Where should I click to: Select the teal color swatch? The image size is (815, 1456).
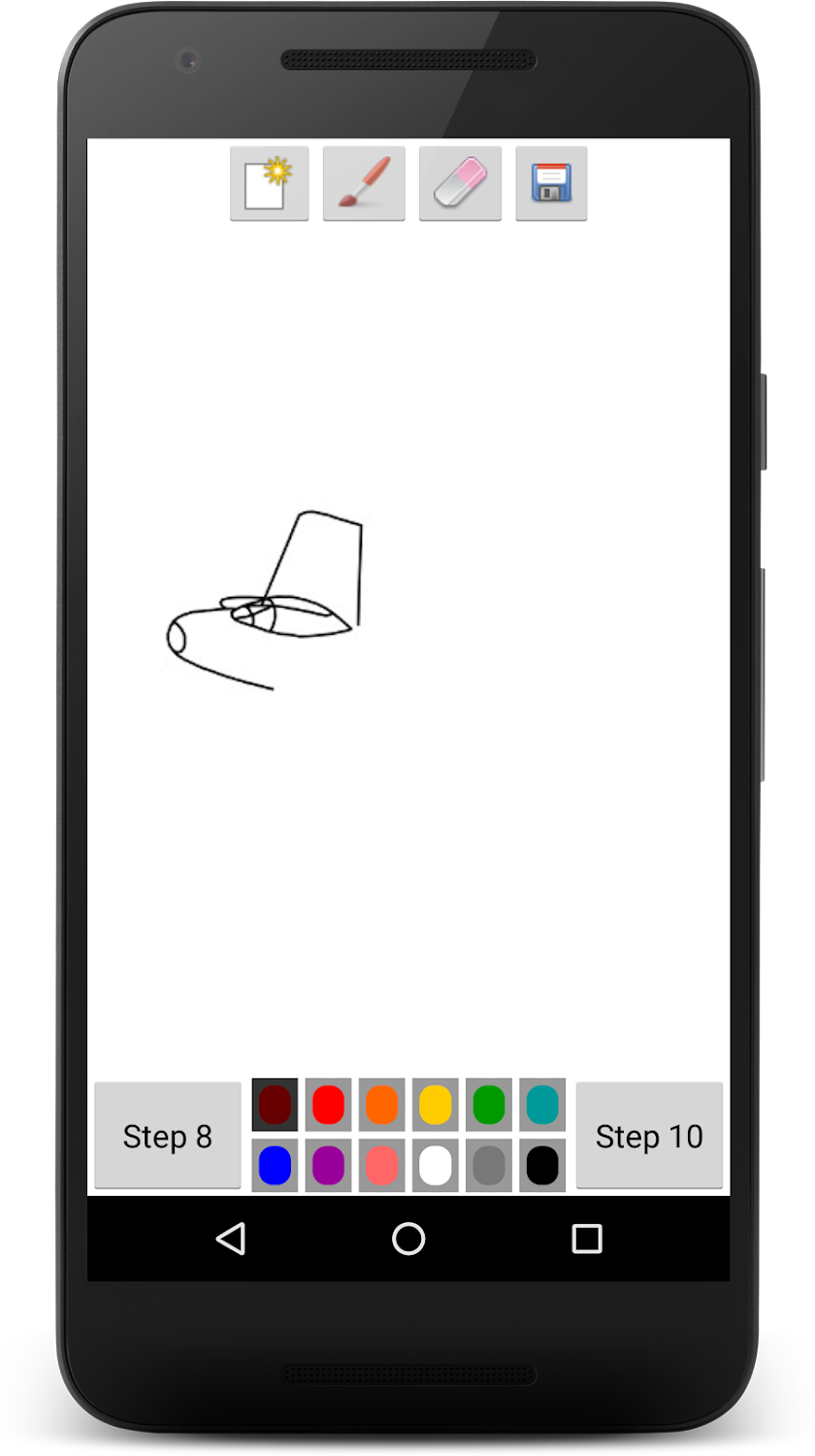tap(542, 1105)
